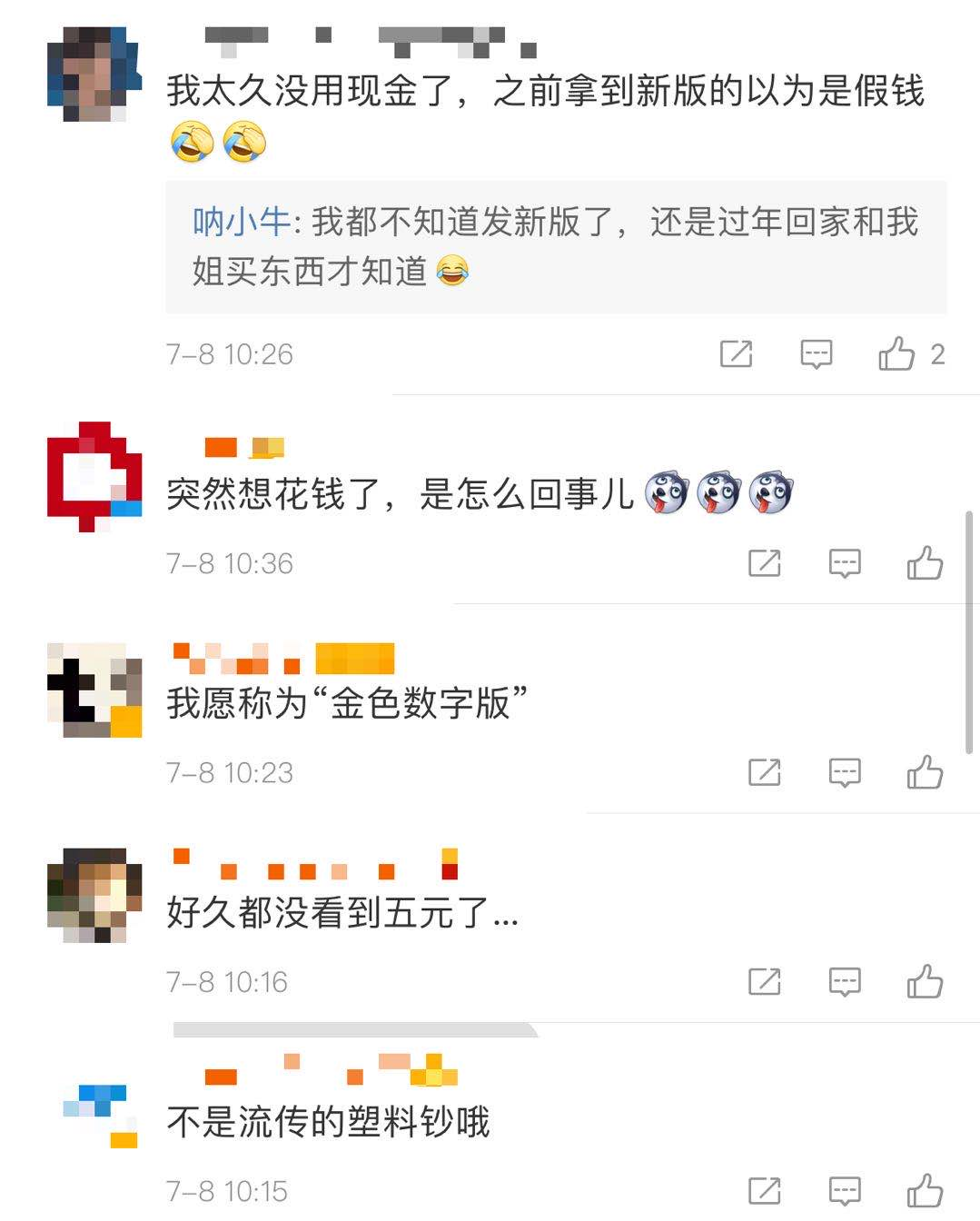Image resolution: width=980 pixels, height=1221 pixels.
Task: Reply to the 好久都没看到五元了 comment
Action: coord(845,981)
